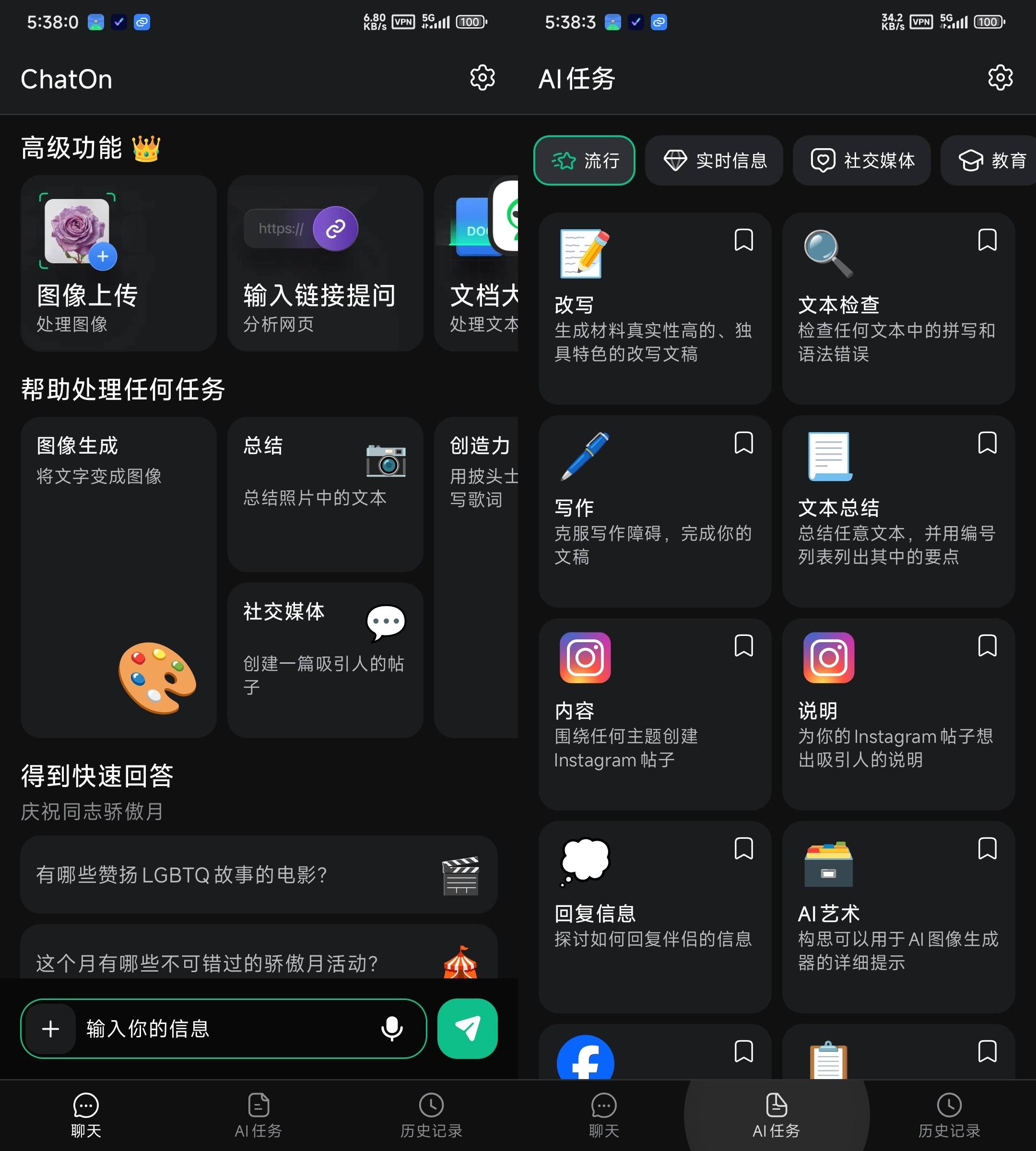Focus the 输入你的信息 message field
Screen dimensions: 1036x1151
pyautogui.click(x=228, y=1028)
